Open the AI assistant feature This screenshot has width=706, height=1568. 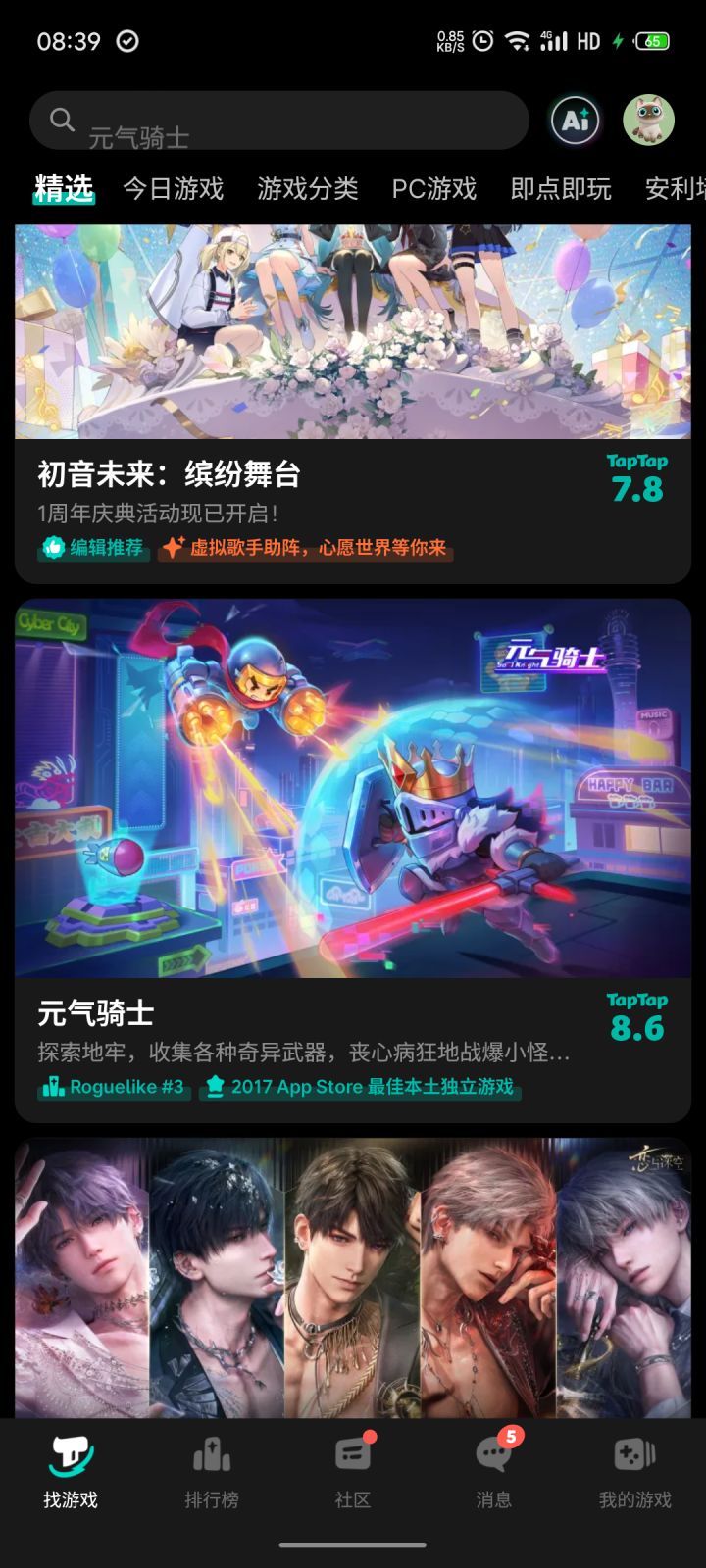pos(574,120)
